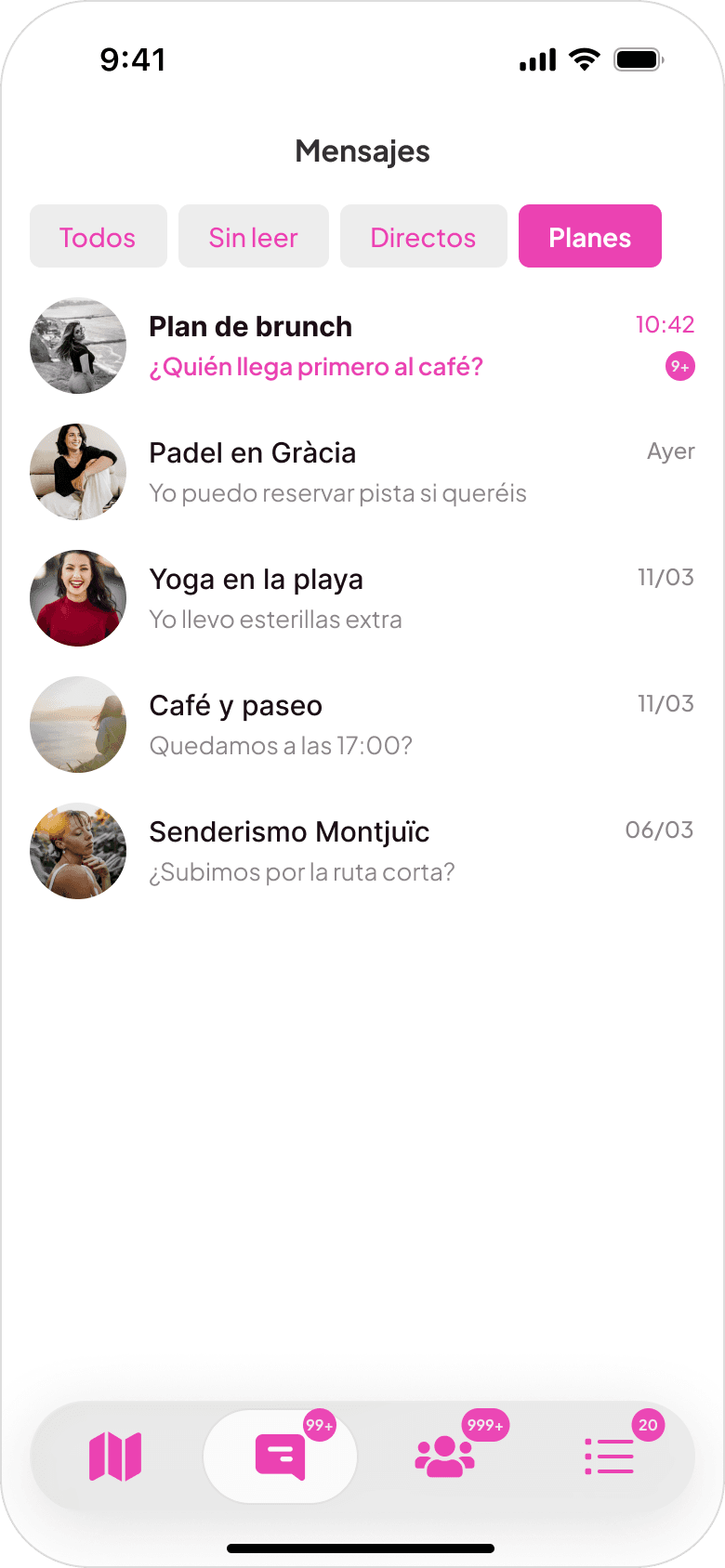
Task: Select the Directos filter
Action: point(423,236)
